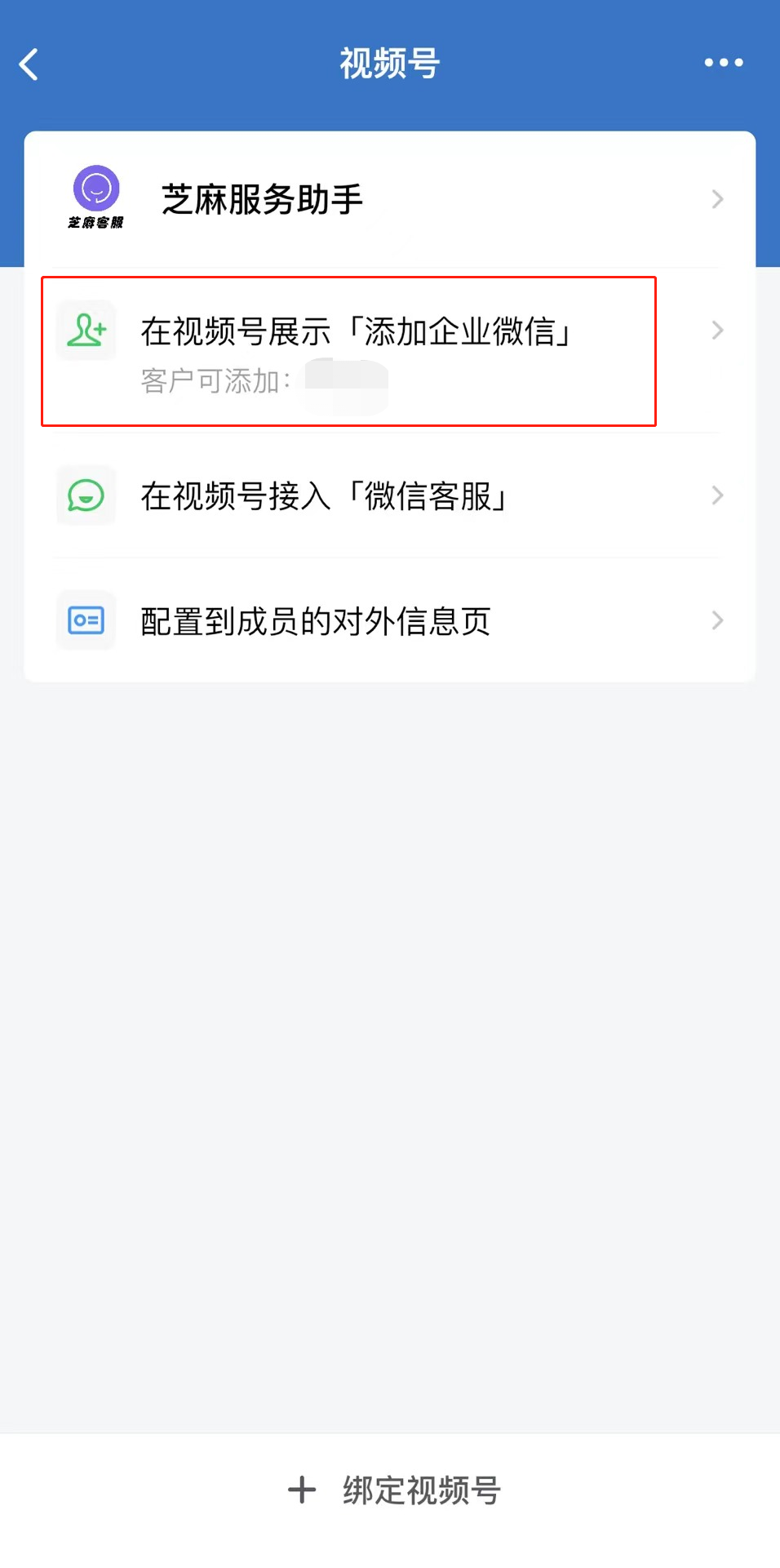Select the green add-contact icon
The image size is (780, 1568).
coord(85,330)
